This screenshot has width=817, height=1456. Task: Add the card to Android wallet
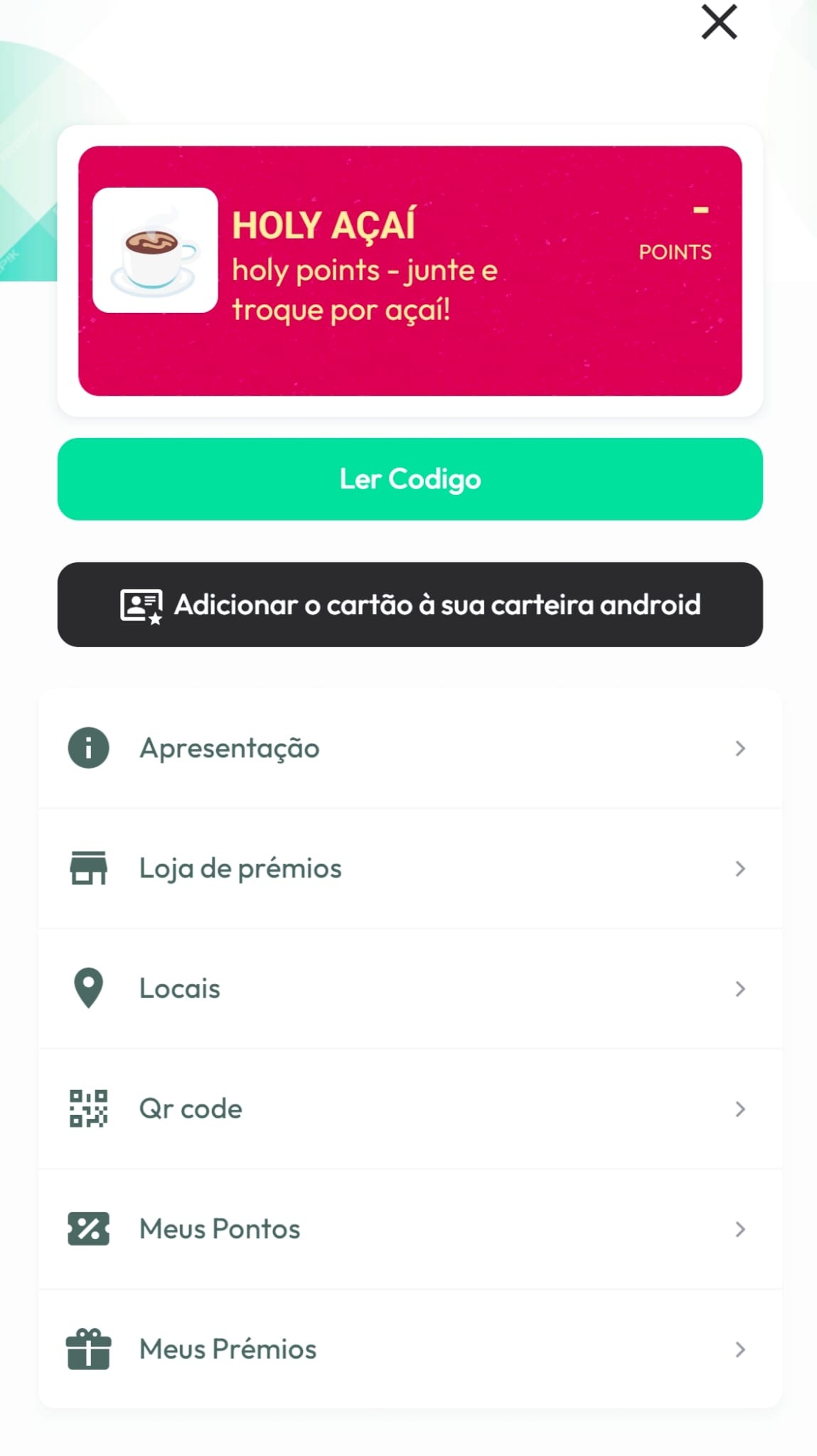410,604
